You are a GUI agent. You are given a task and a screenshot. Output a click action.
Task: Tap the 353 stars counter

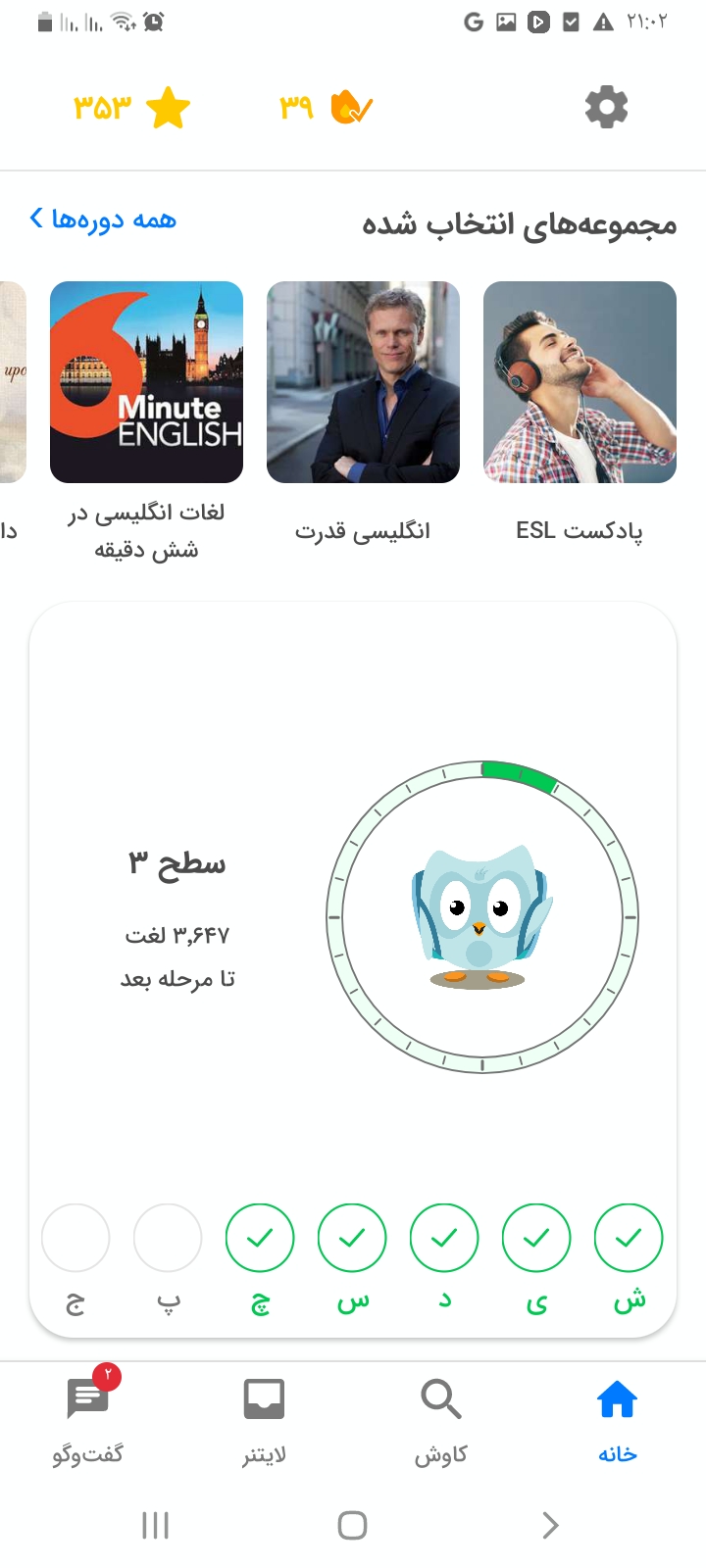131,107
